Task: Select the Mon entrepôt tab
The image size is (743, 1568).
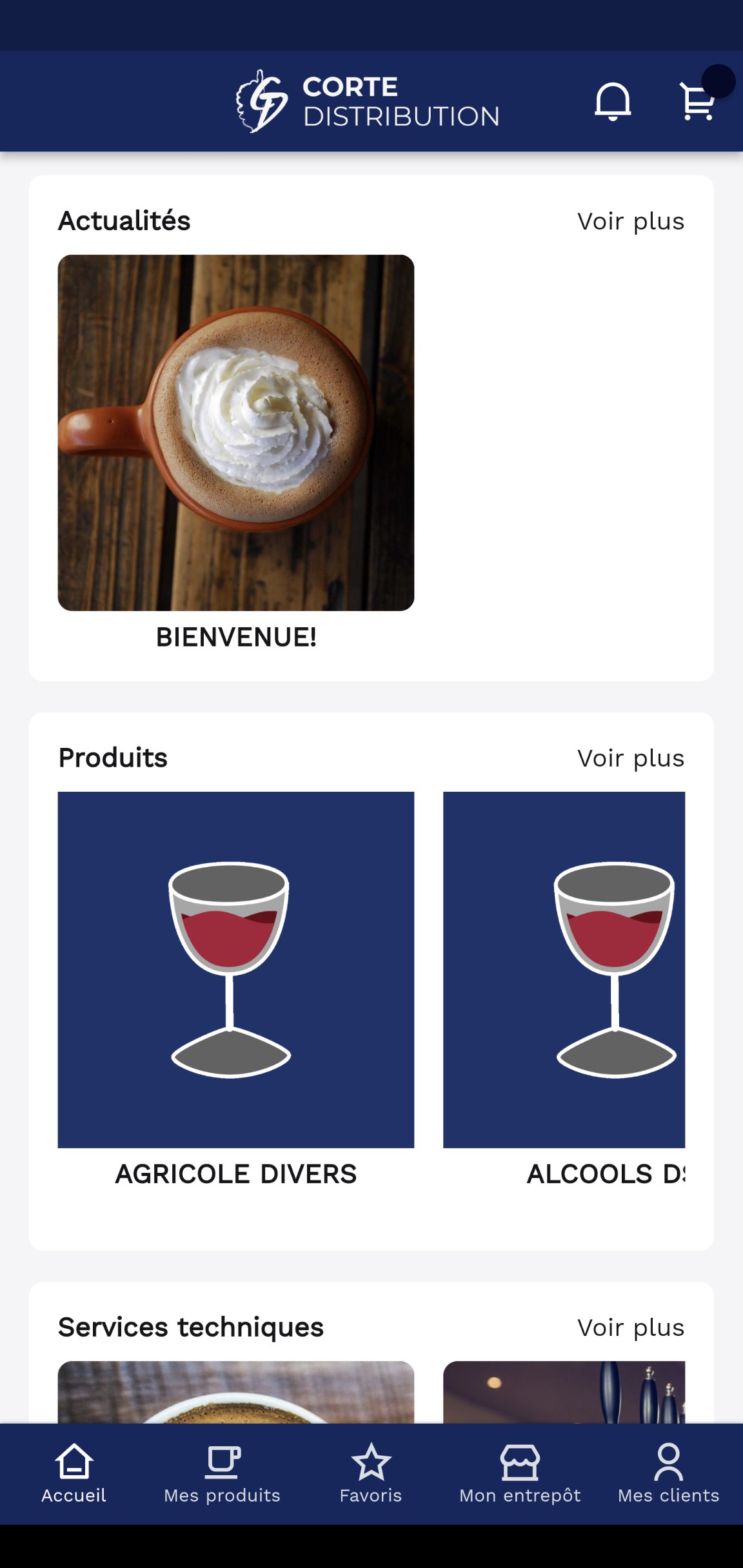Action: point(520,1474)
